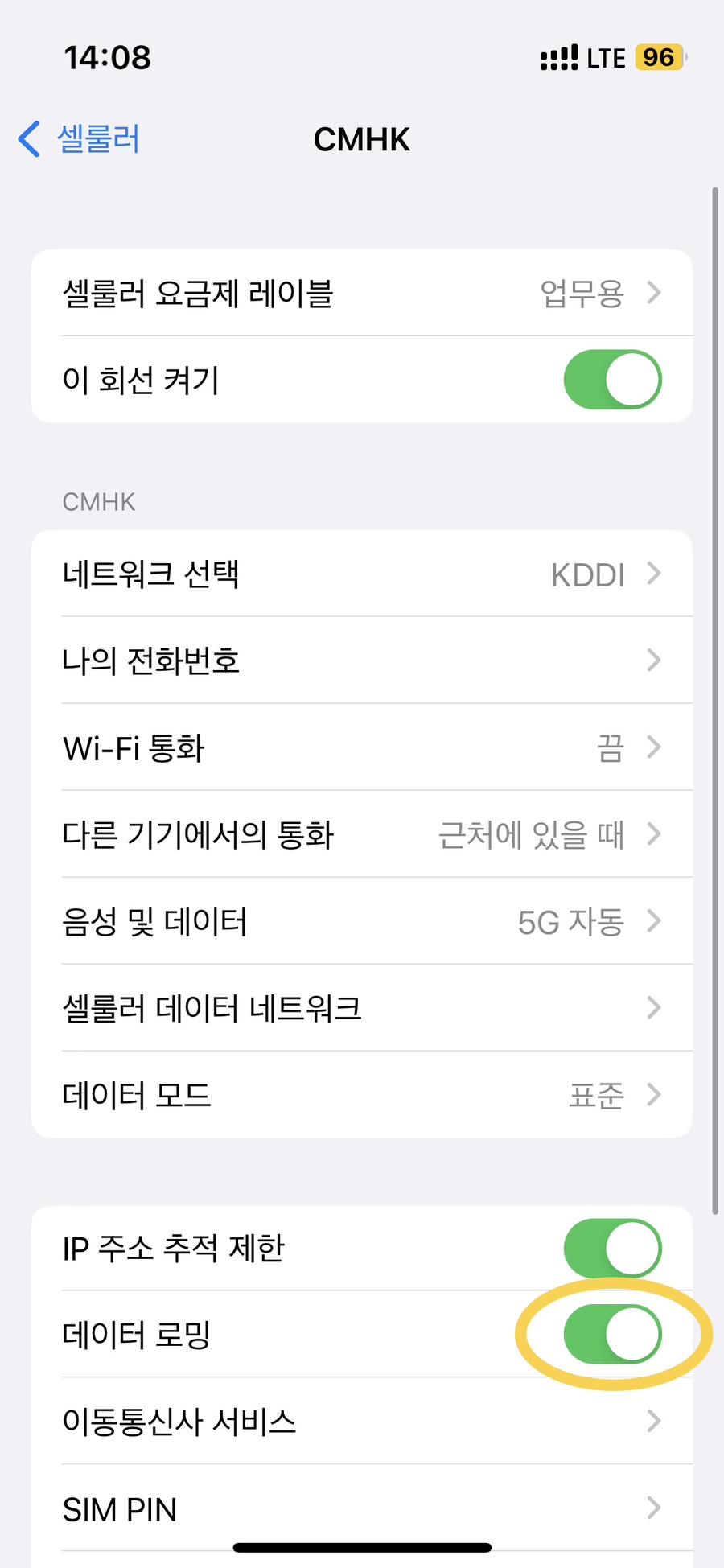Viewport: 724px width, 1568px height.
Task: Open 이동통신사 서비스 row
Action: (x=361, y=1422)
